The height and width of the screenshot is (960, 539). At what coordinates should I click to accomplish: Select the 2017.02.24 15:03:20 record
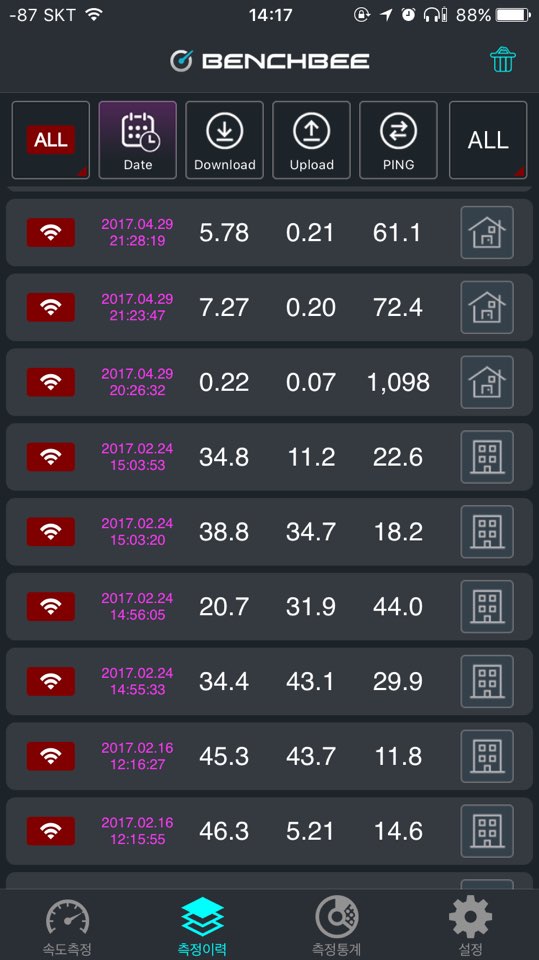270,531
